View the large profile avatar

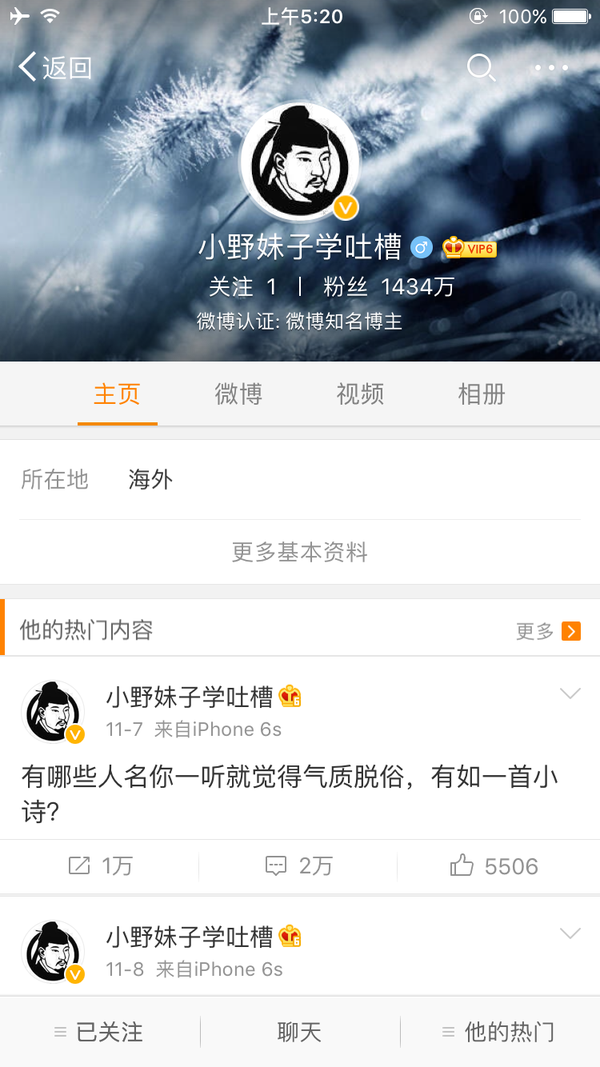(299, 161)
